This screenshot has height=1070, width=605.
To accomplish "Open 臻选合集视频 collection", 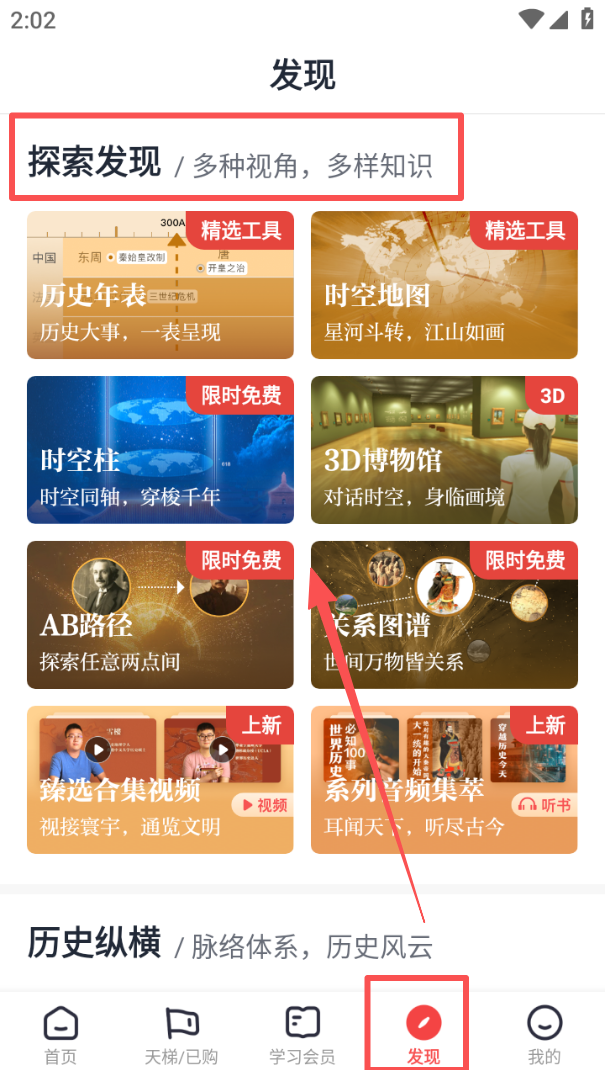I will pyautogui.click(x=160, y=780).
